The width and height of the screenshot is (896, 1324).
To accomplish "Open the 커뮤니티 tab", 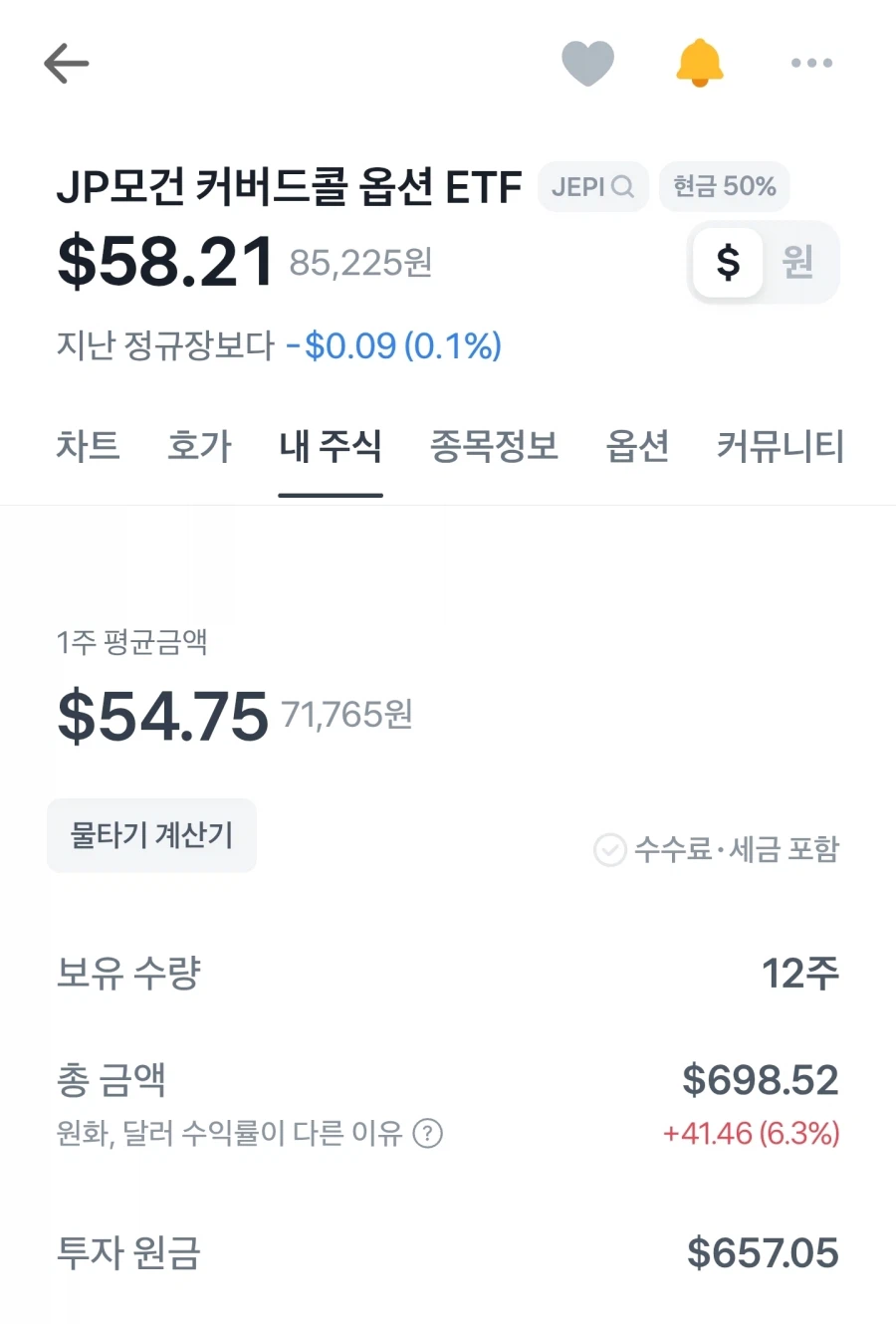I will (x=781, y=448).
